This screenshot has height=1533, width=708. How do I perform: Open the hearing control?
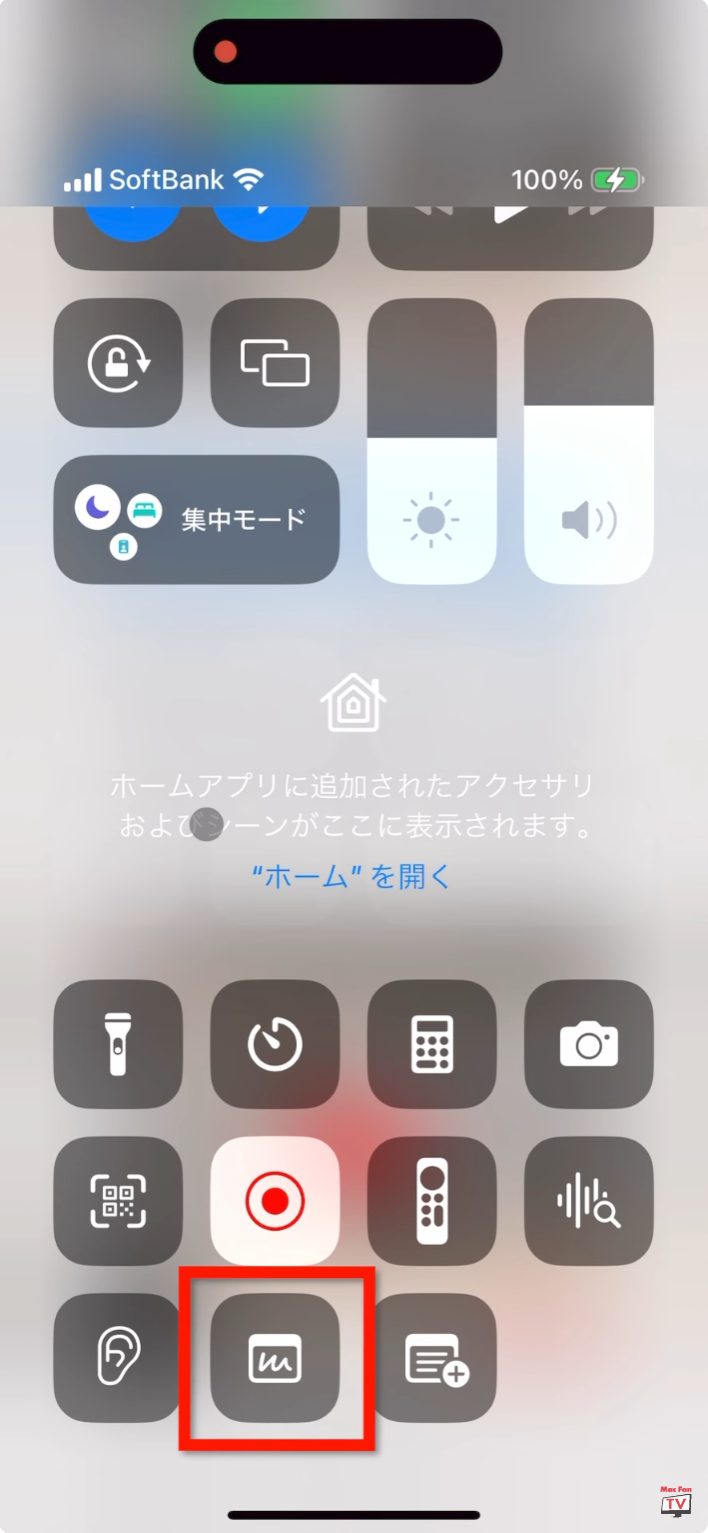coord(118,1358)
